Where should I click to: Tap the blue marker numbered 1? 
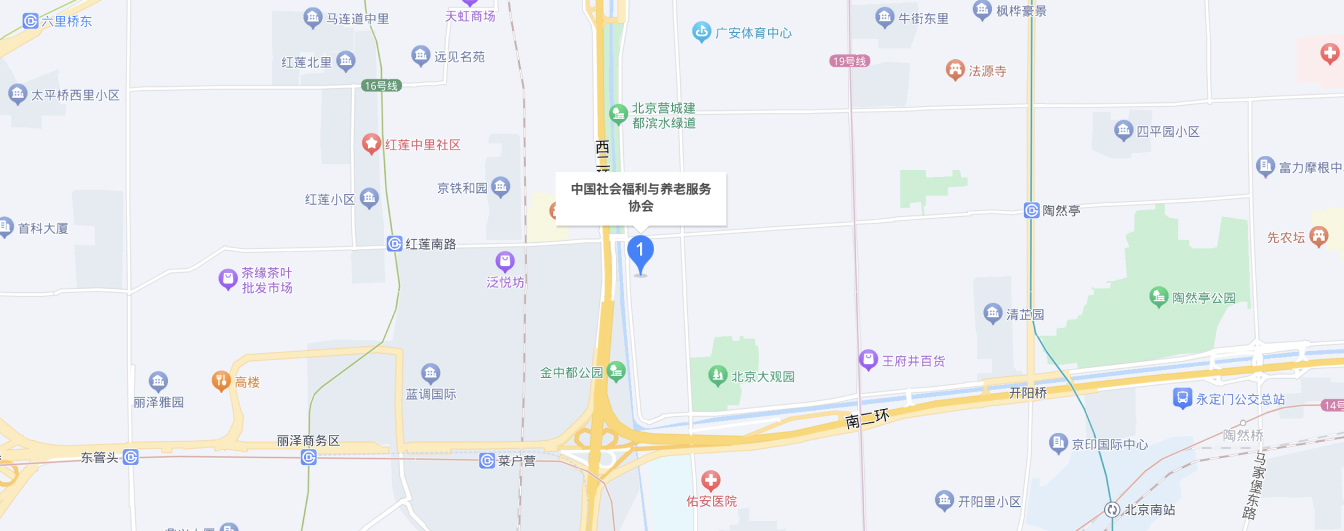641,252
